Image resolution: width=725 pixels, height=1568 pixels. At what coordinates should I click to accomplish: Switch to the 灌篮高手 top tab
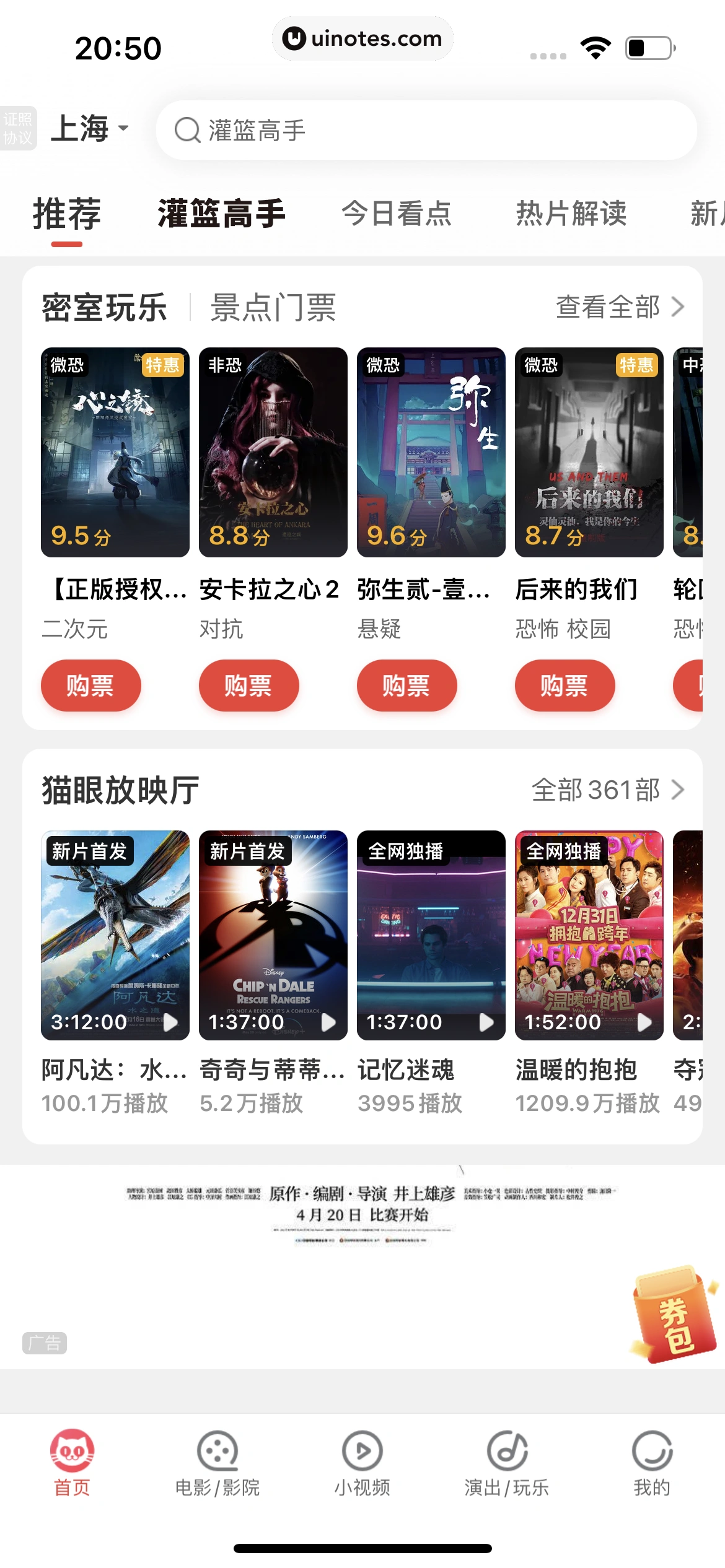pyautogui.click(x=221, y=214)
